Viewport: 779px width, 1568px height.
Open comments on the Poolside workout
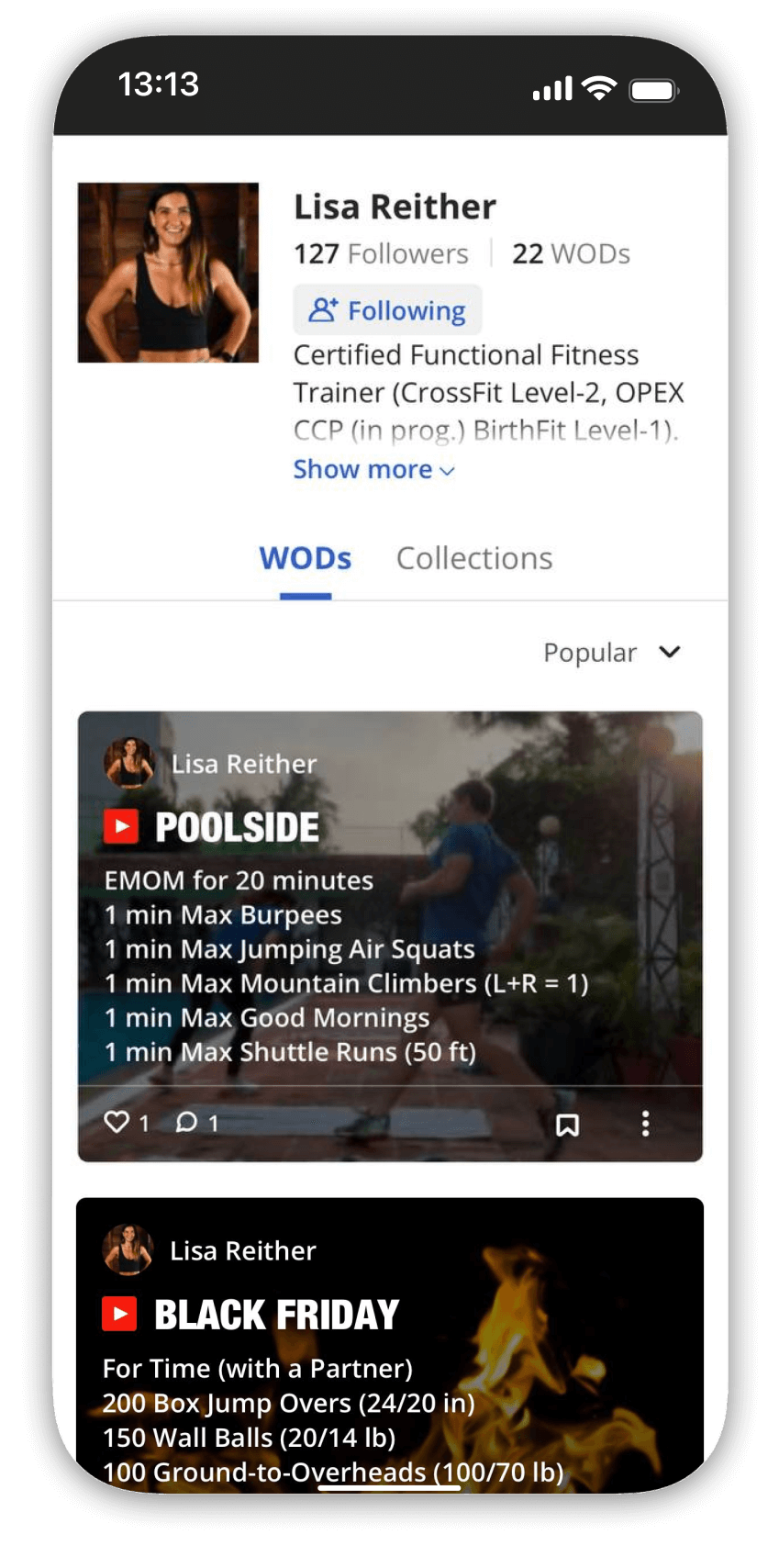187,1122
